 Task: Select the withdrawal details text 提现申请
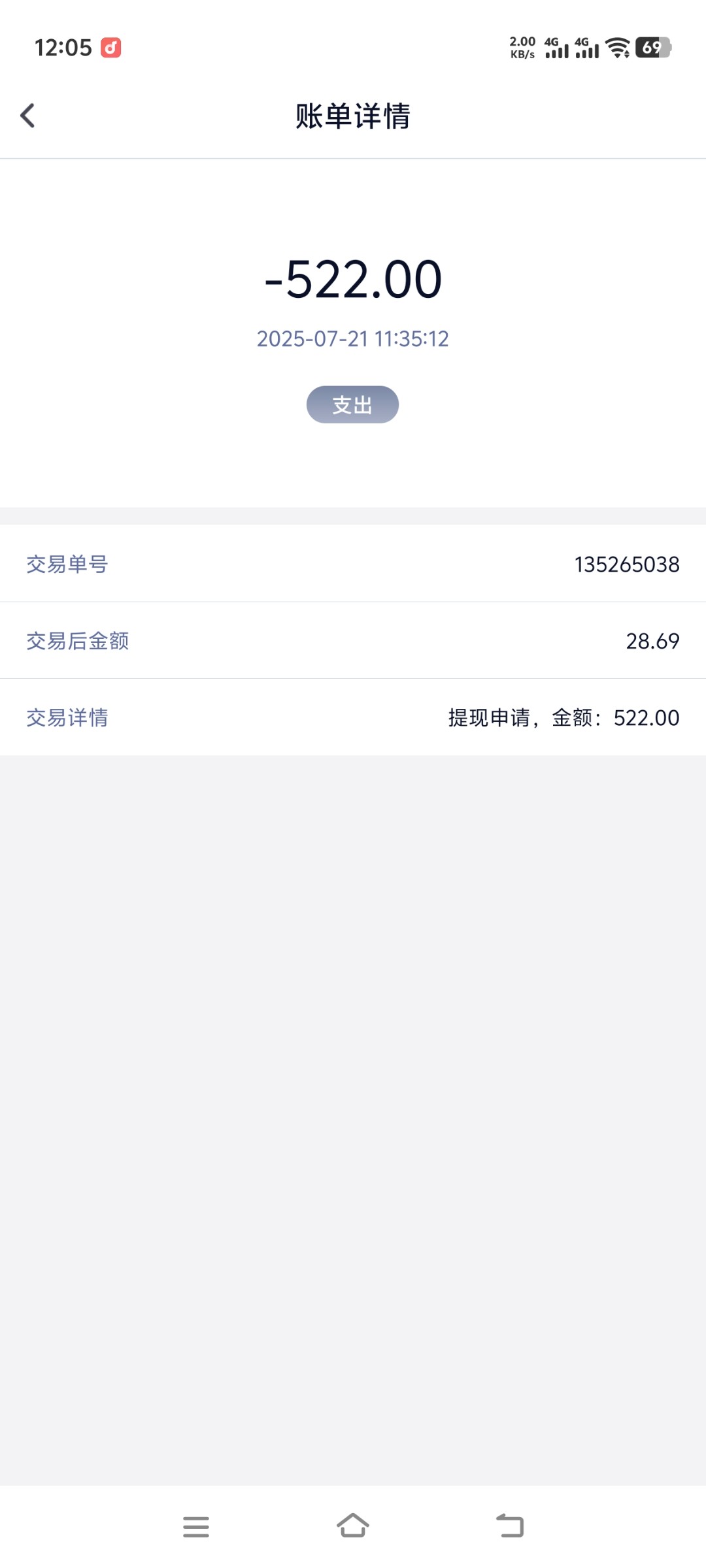coord(563,719)
